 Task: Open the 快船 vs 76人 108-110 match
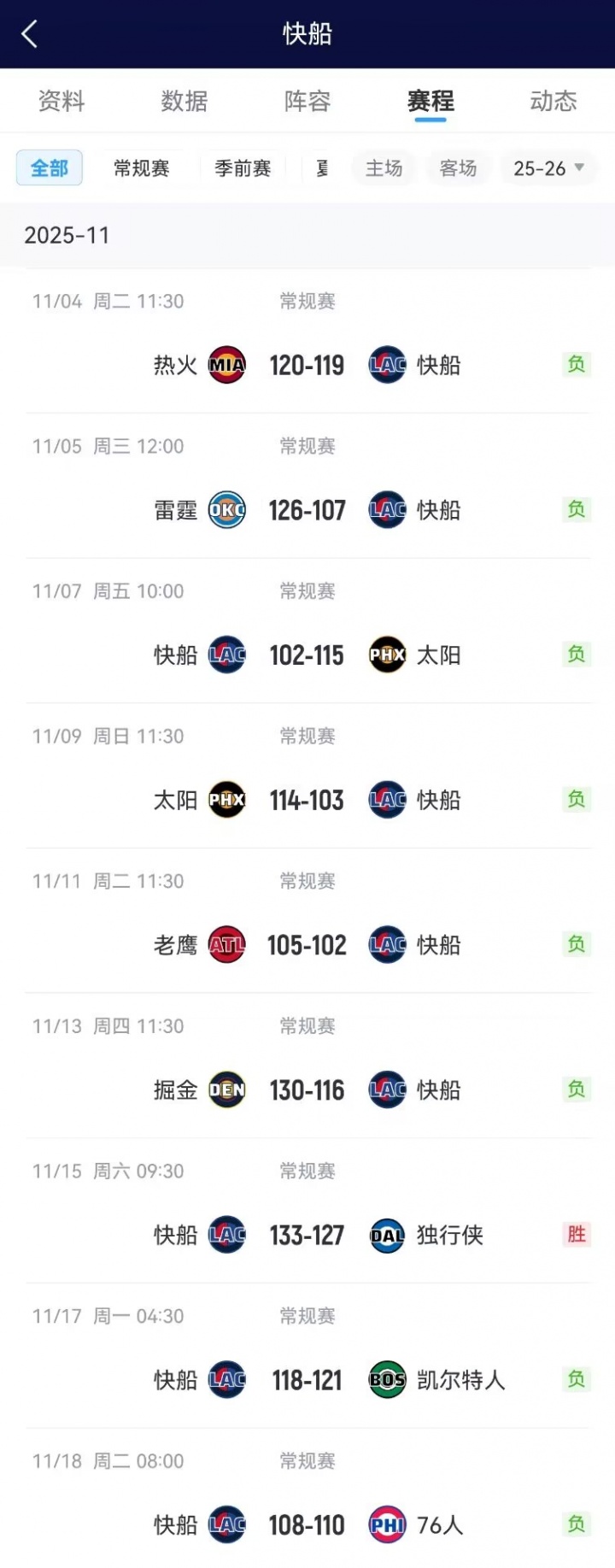307,1526
